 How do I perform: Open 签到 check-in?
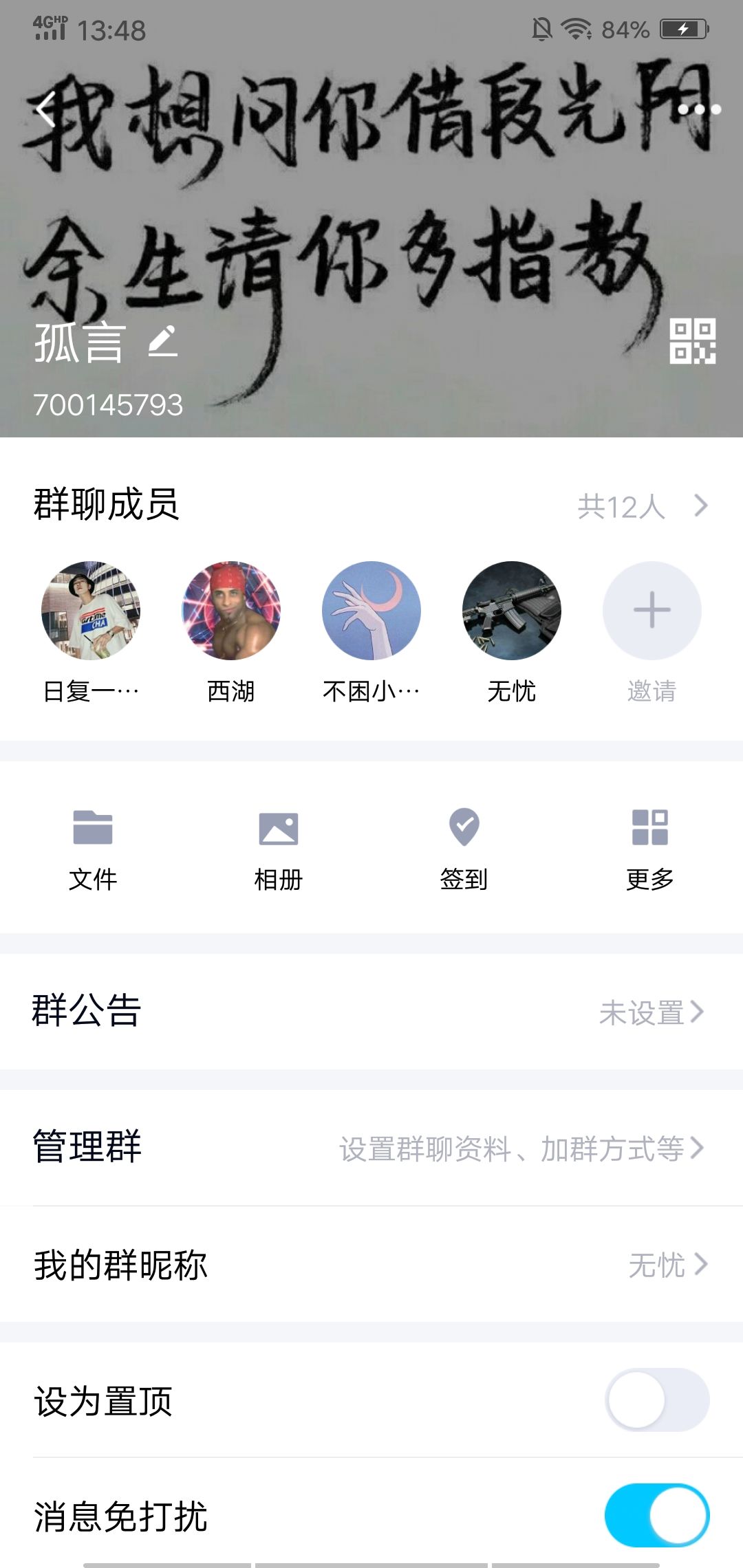(464, 848)
